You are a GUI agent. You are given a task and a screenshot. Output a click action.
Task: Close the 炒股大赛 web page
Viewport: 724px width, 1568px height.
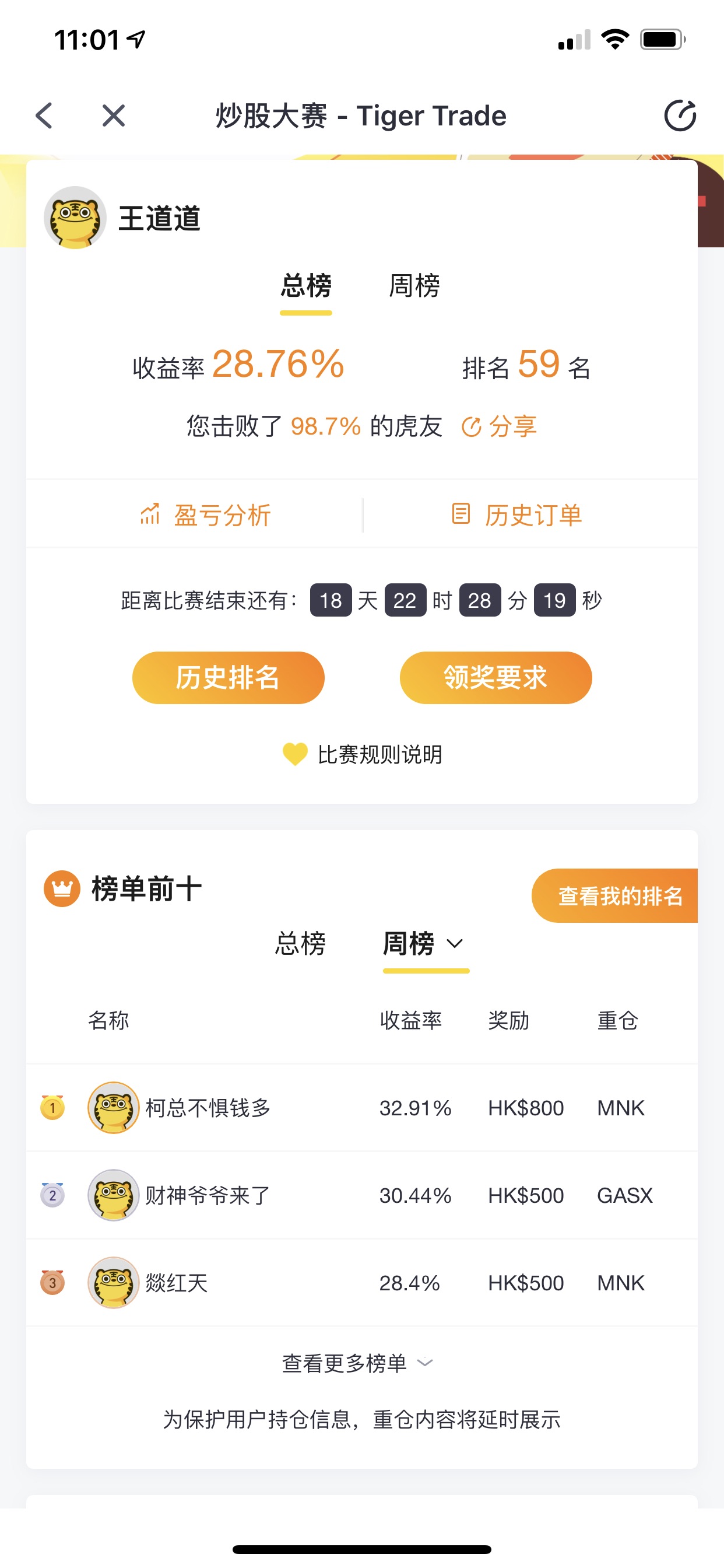tap(113, 116)
